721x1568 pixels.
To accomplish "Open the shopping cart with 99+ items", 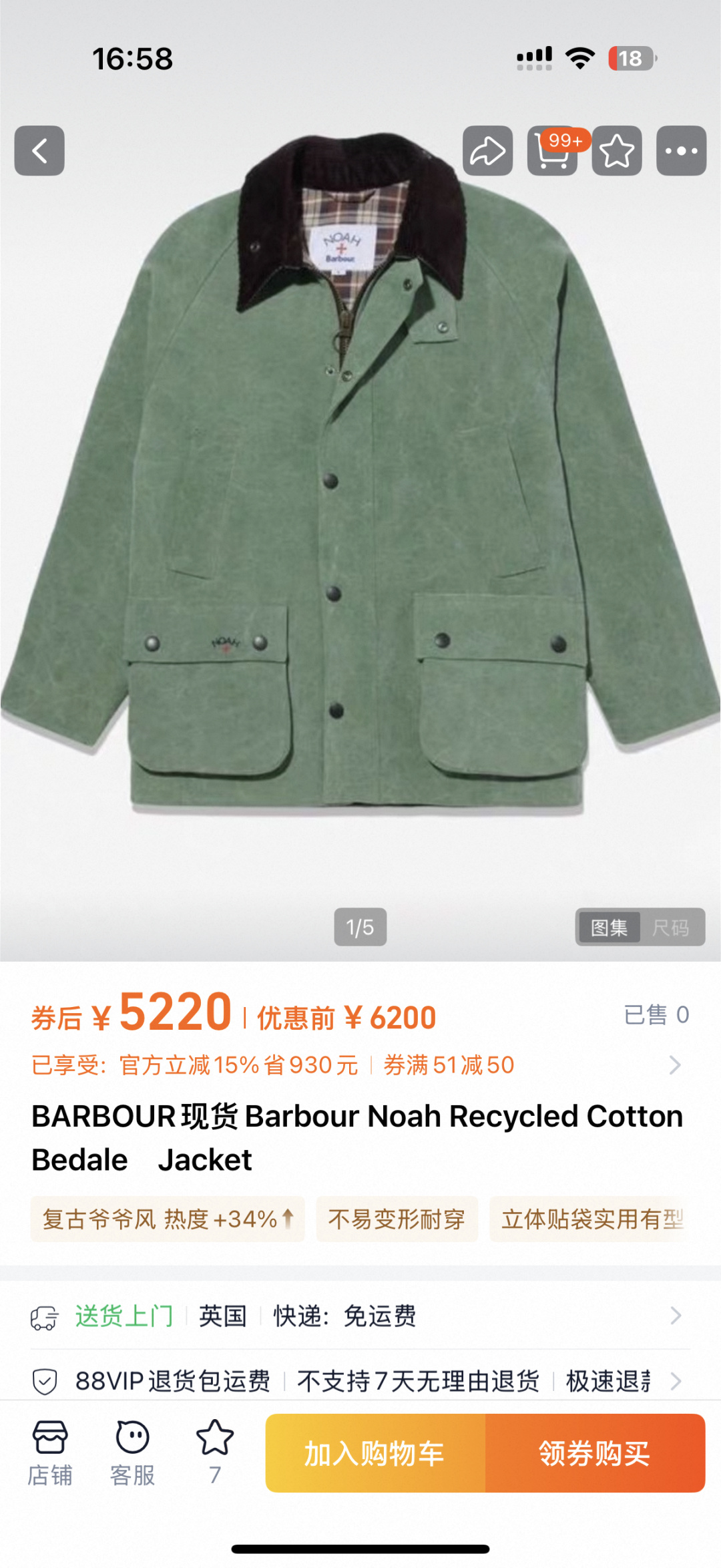I will [x=553, y=151].
